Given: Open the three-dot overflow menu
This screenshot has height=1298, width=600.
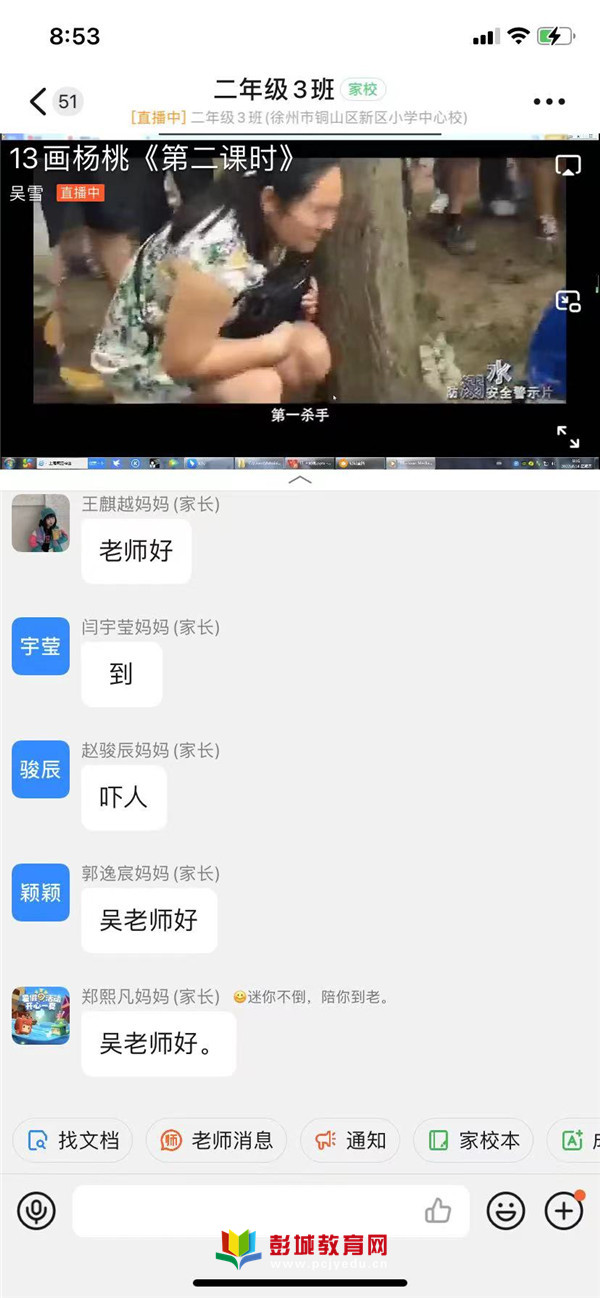Looking at the screenshot, I should coord(549,101).
